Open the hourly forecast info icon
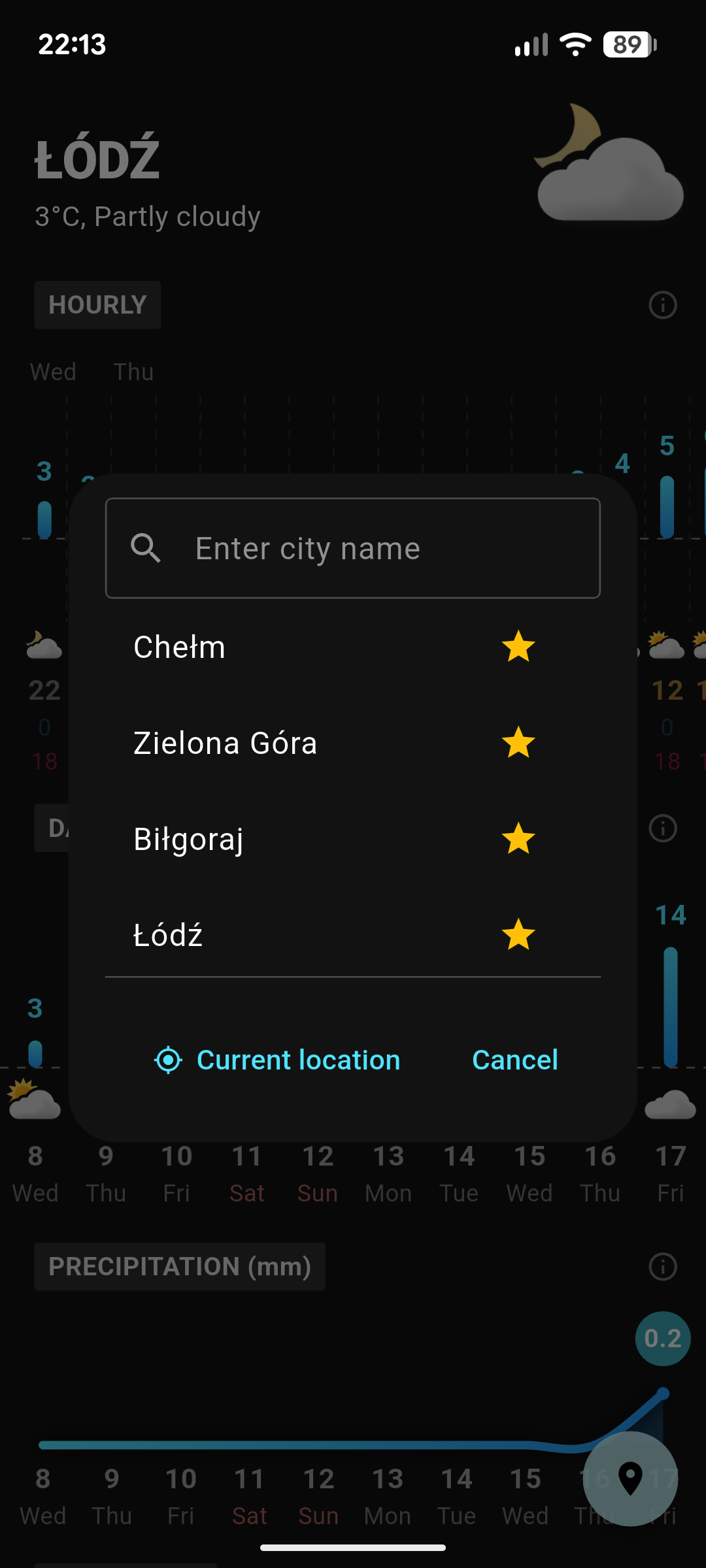 (662, 304)
